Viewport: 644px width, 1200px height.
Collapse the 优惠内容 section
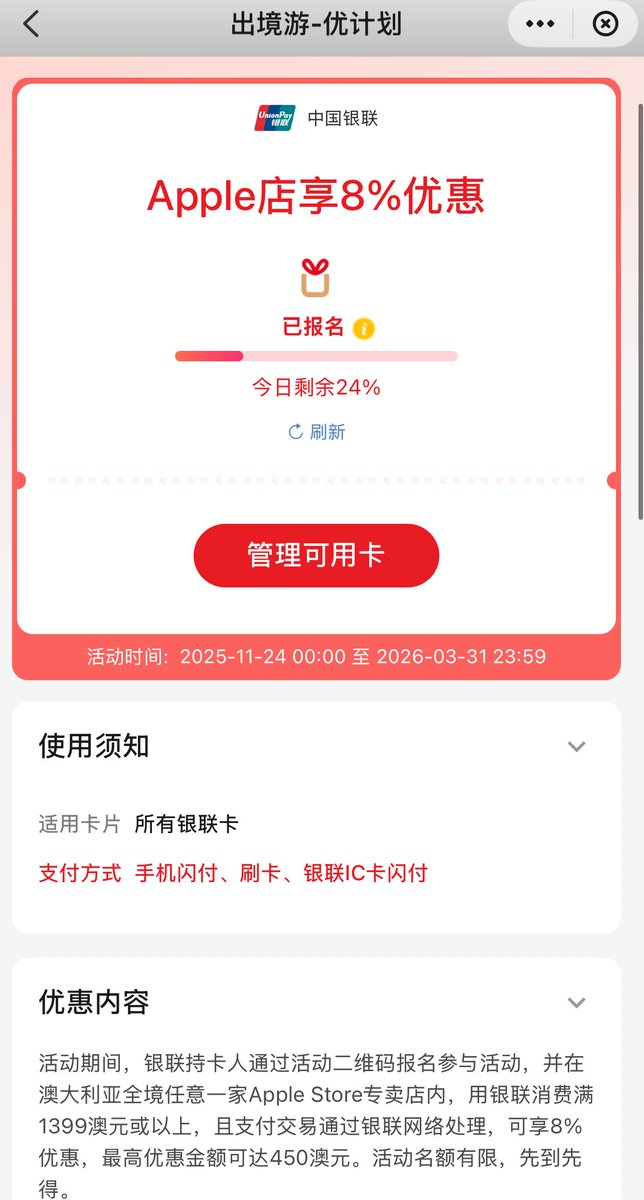(x=576, y=1002)
